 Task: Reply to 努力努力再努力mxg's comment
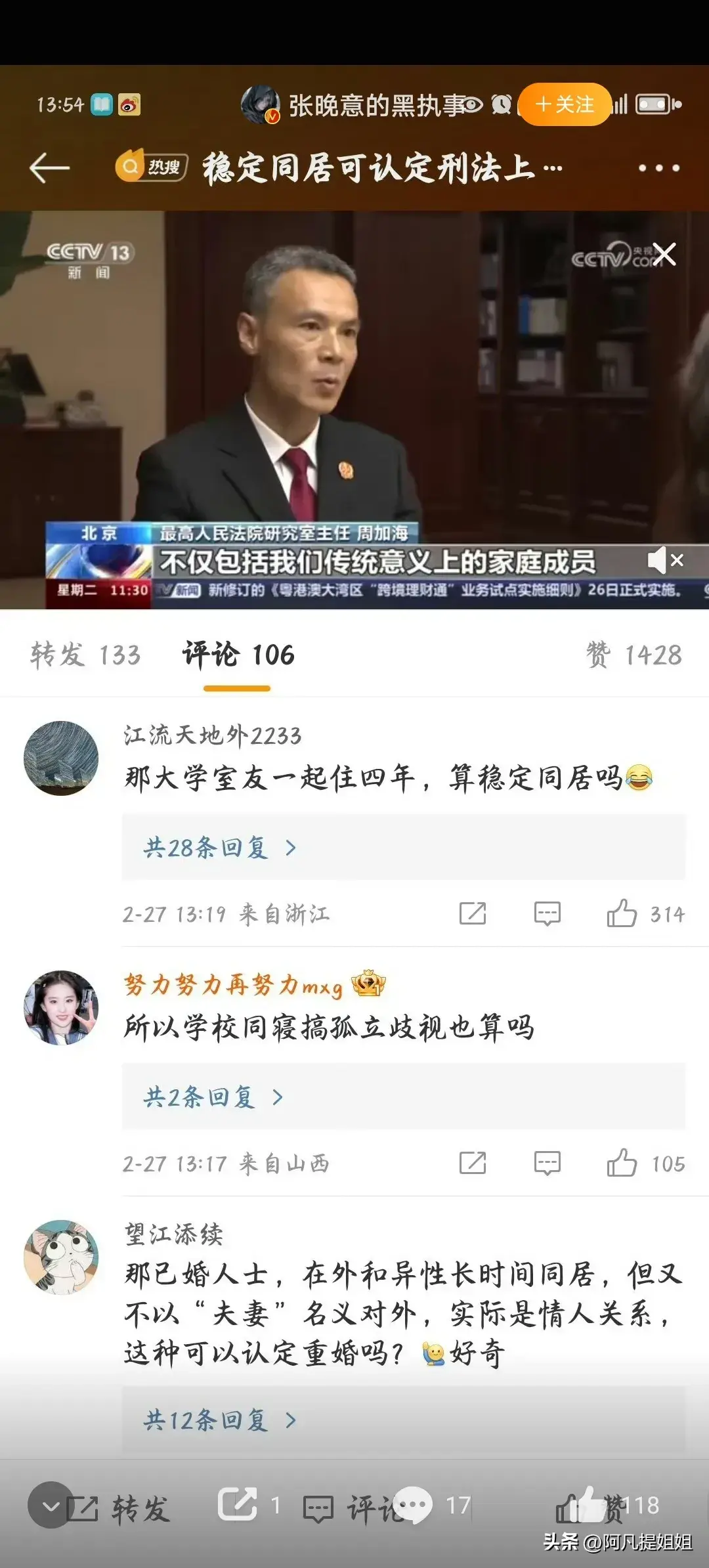[x=547, y=1163]
